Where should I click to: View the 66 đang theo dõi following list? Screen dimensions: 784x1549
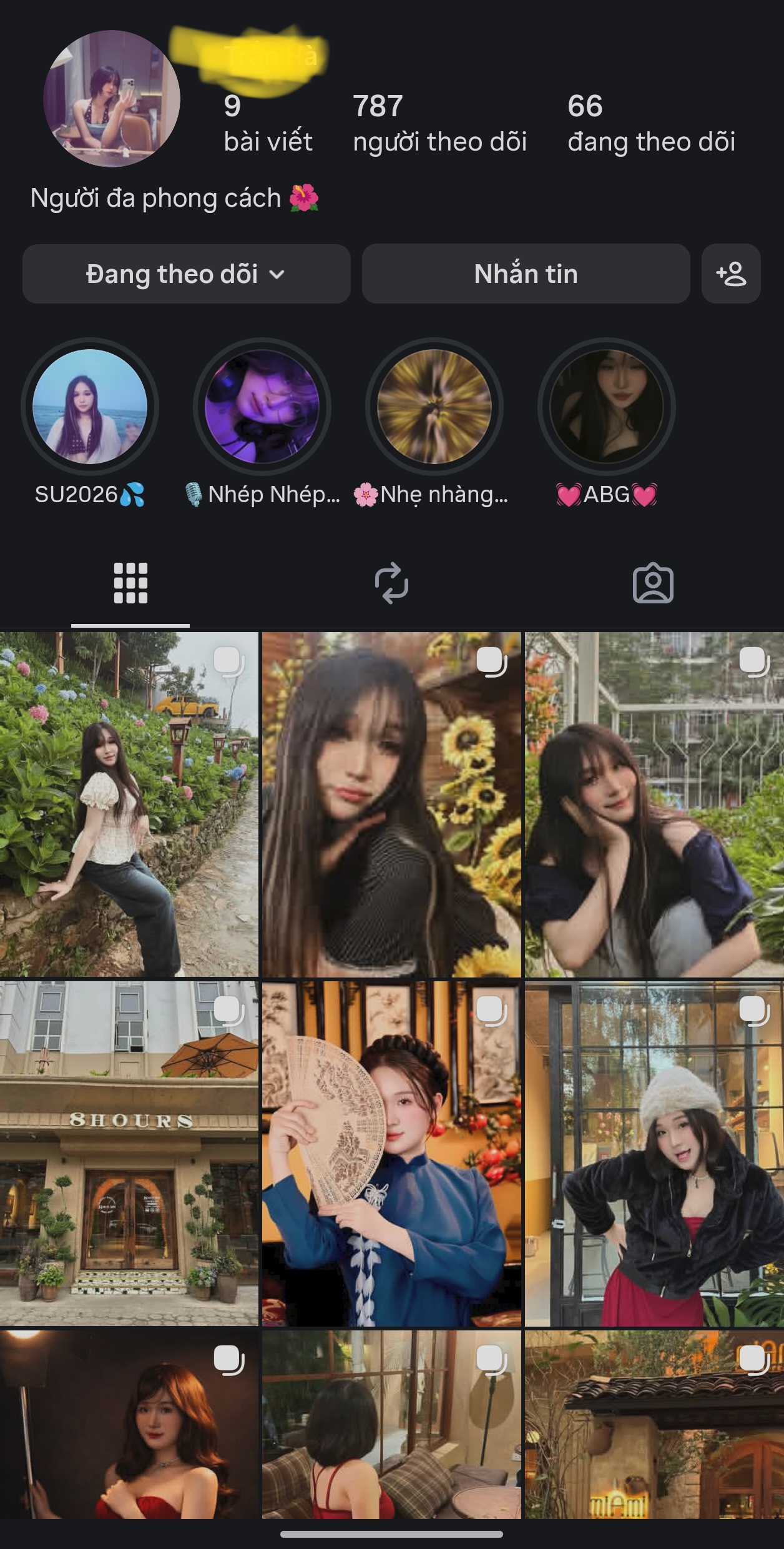[x=651, y=124]
